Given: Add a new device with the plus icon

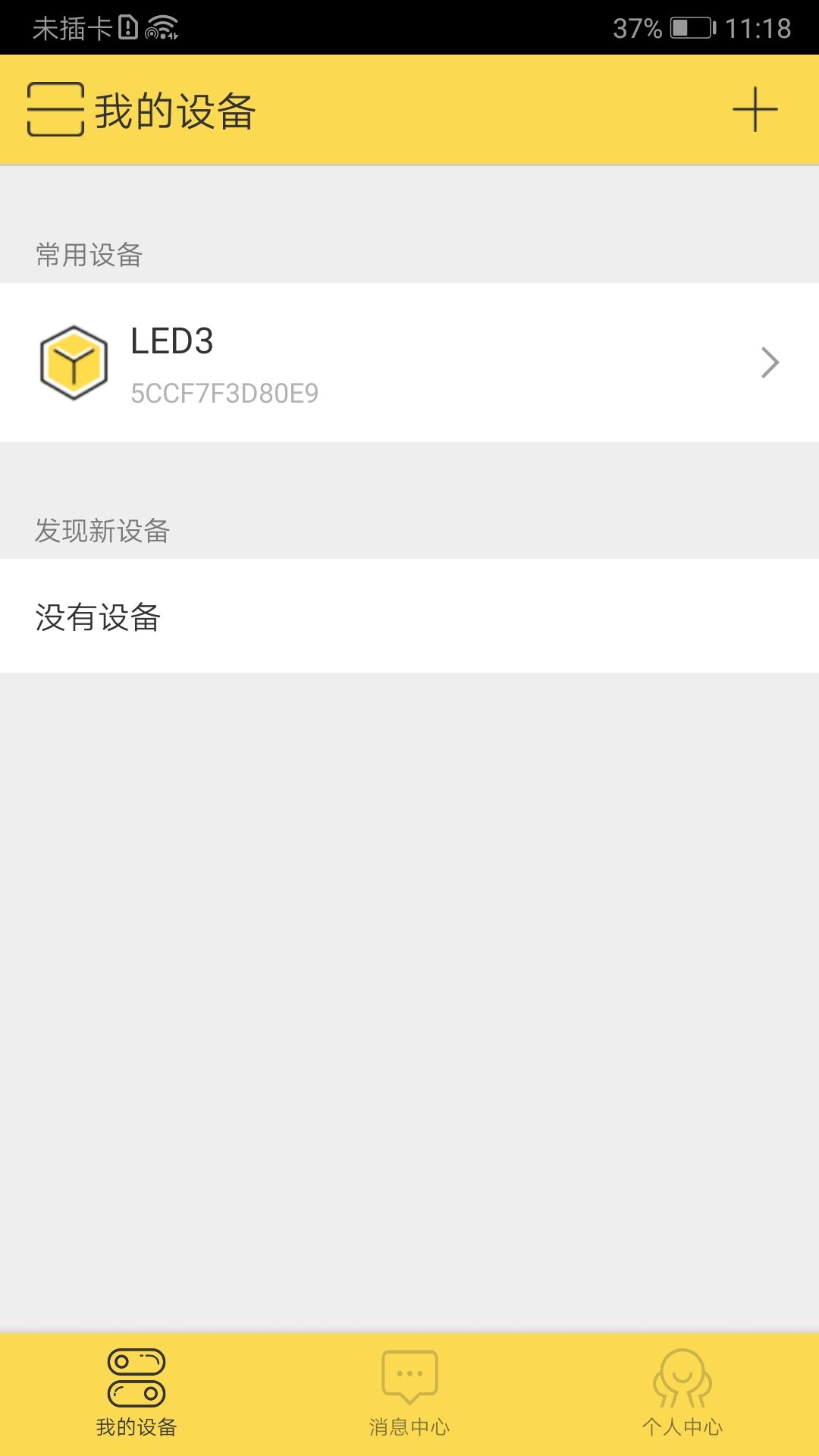Looking at the screenshot, I should point(755,110).
